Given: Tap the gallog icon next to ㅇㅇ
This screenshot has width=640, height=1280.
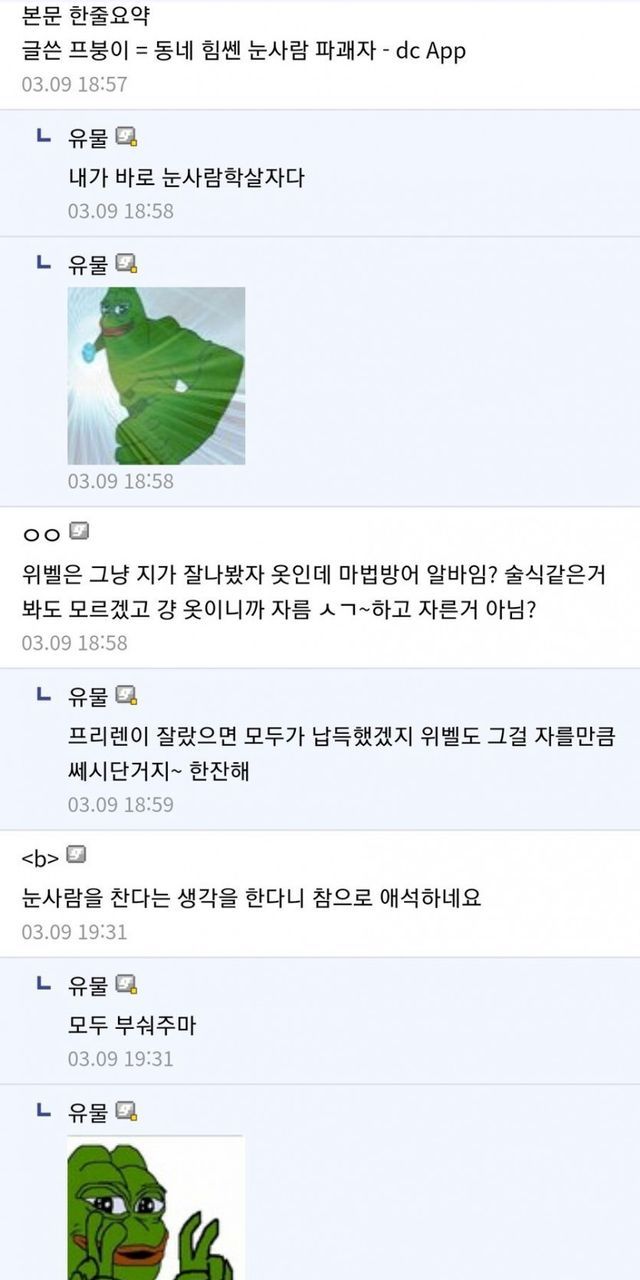Looking at the screenshot, I should tap(80, 531).
